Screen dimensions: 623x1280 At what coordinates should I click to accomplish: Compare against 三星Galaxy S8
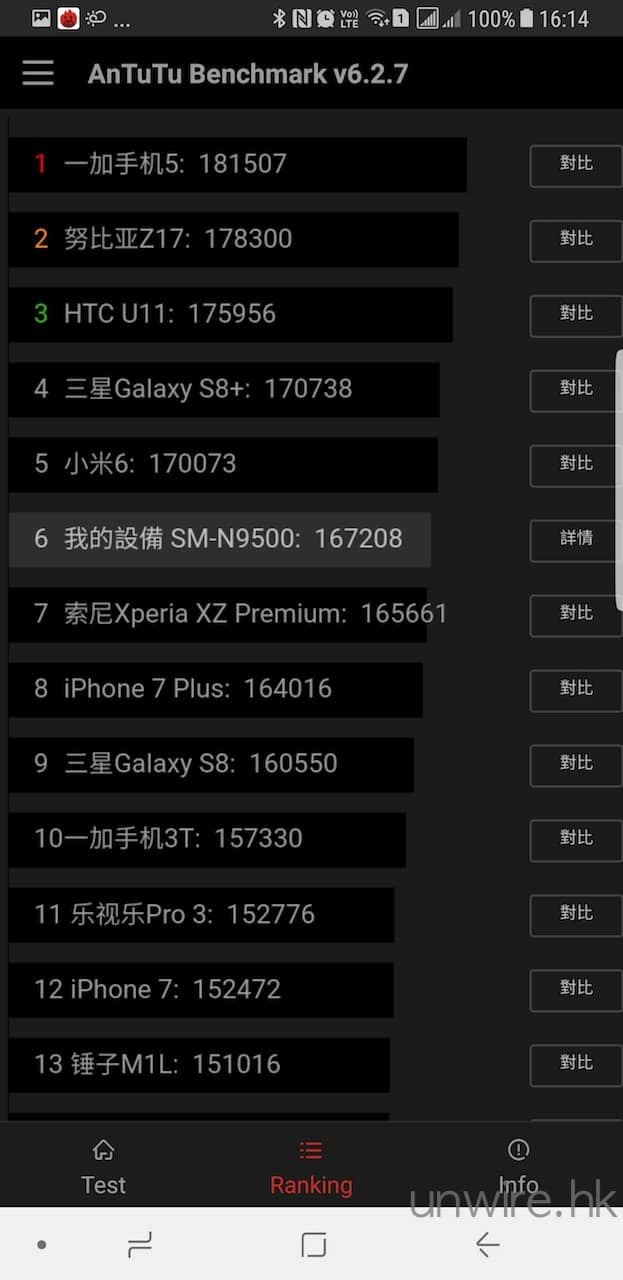(576, 765)
